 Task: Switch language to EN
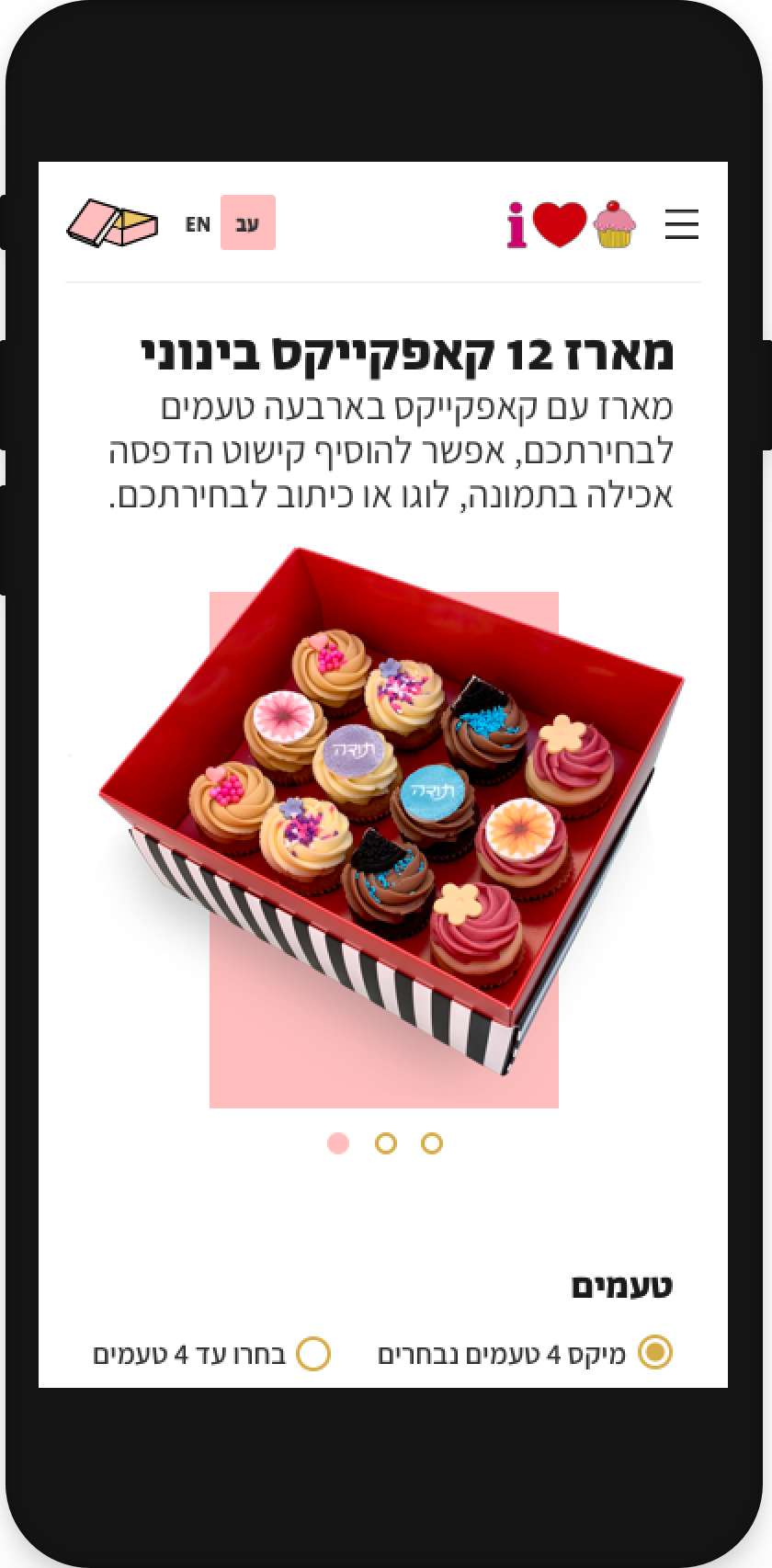point(198,224)
